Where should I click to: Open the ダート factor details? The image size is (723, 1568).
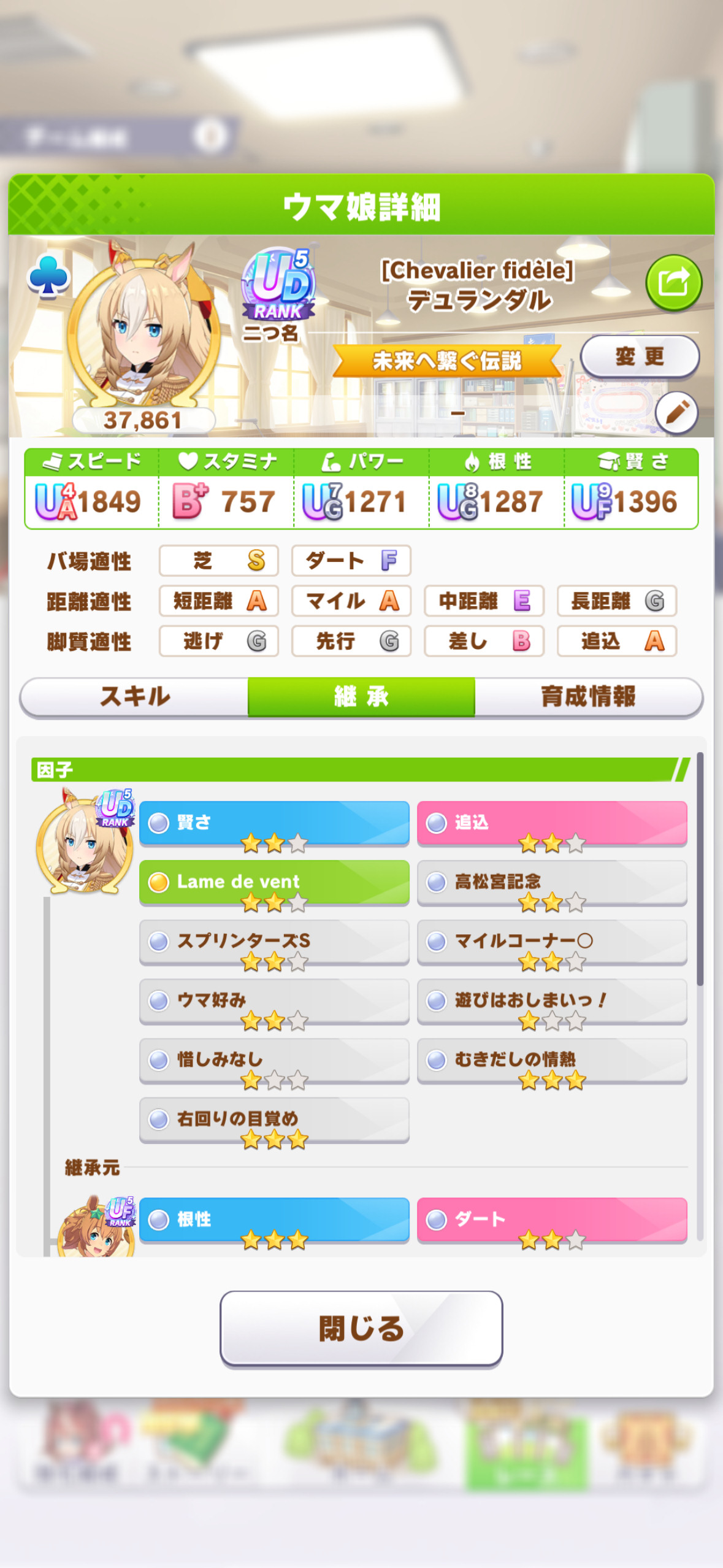click(552, 1220)
